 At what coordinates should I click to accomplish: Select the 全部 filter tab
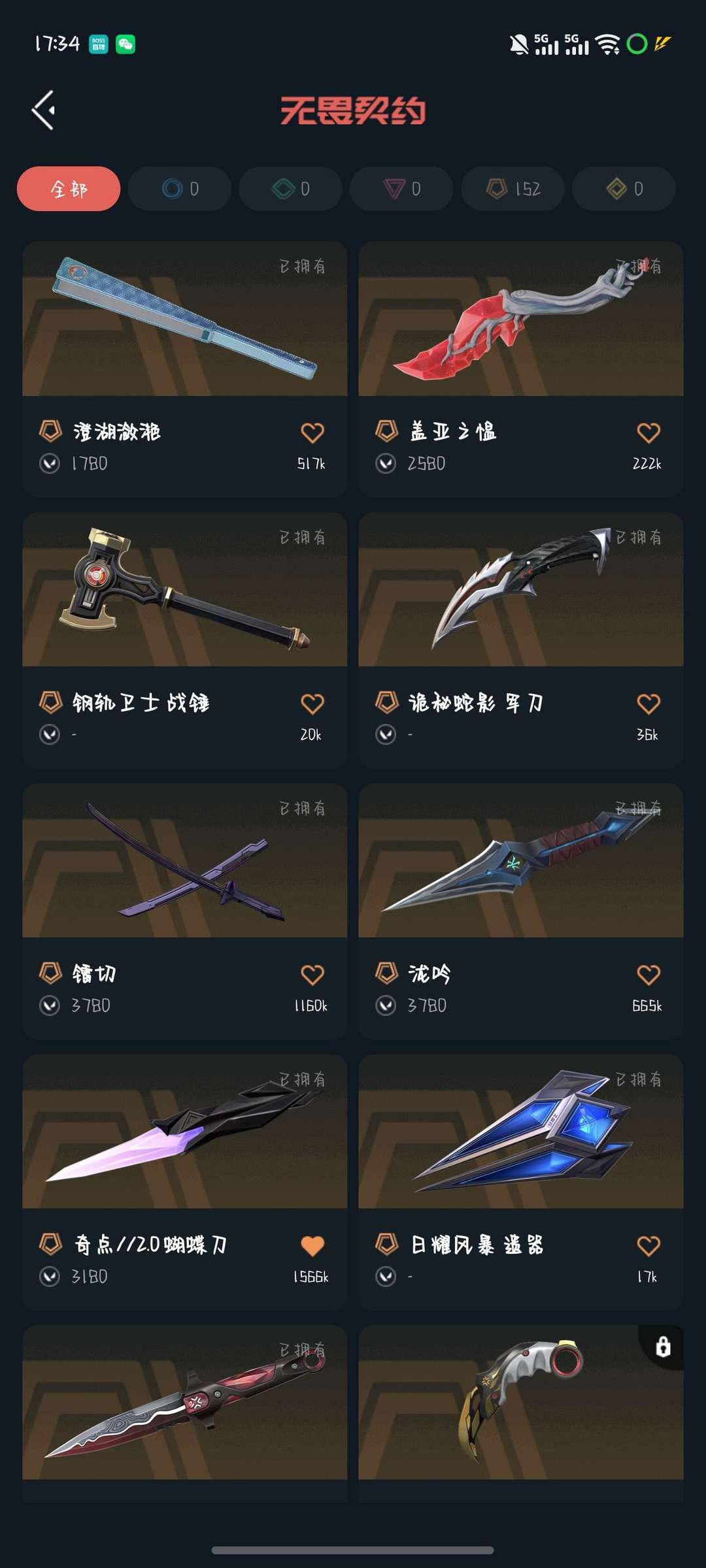69,189
